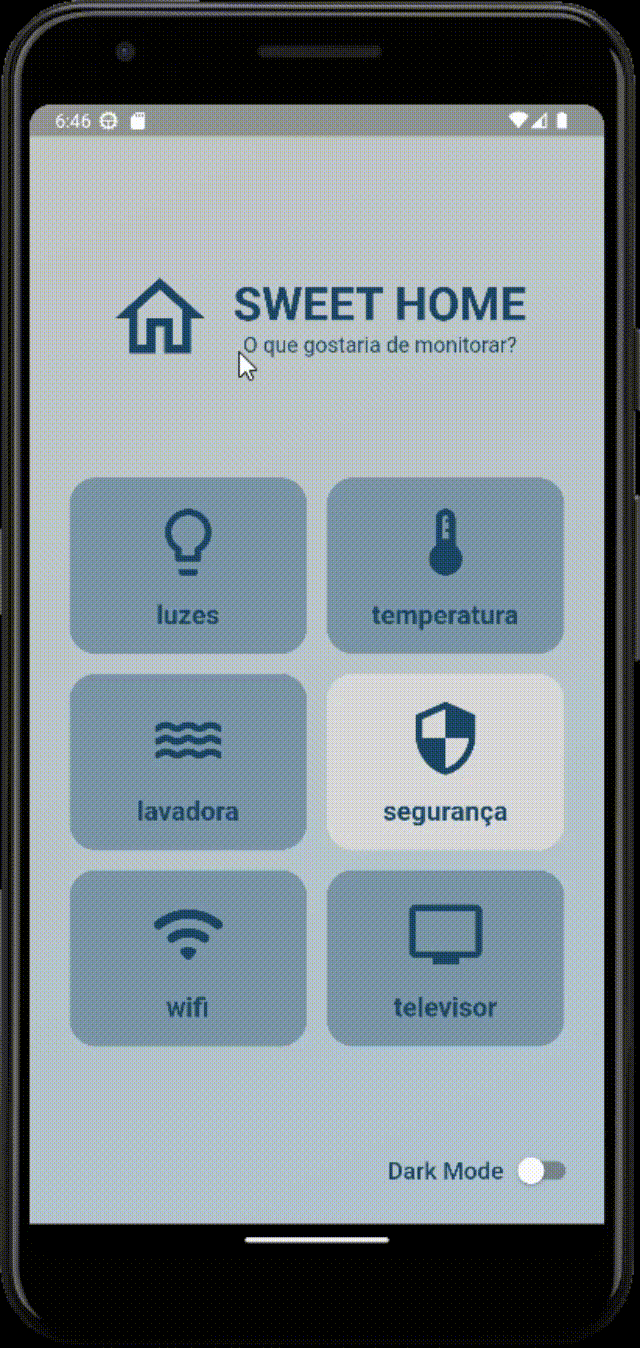Enable the Dark Mode switch

[x=541, y=1171]
